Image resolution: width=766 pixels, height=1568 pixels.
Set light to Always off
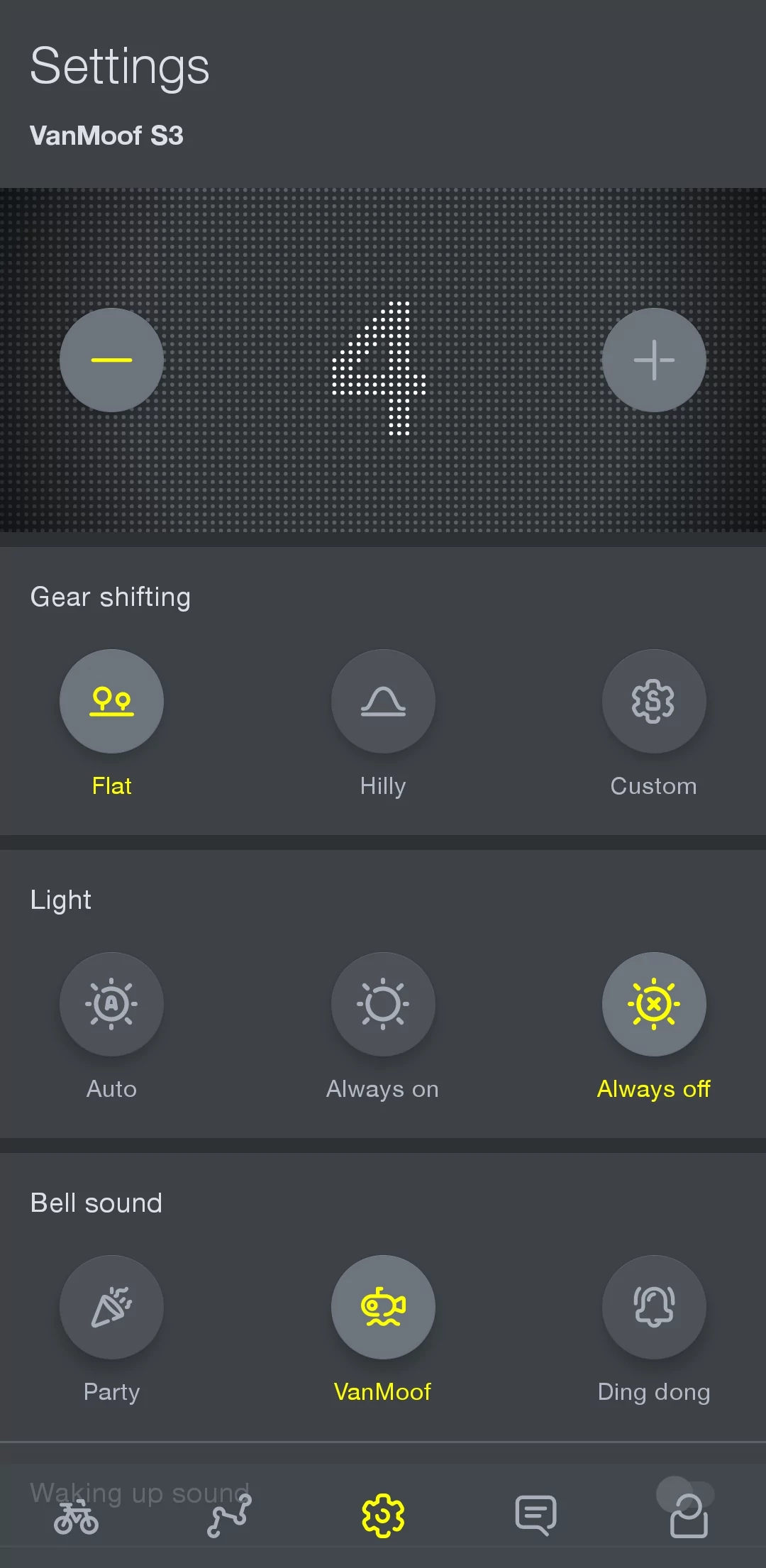pyautogui.click(x=653, y=1004)
